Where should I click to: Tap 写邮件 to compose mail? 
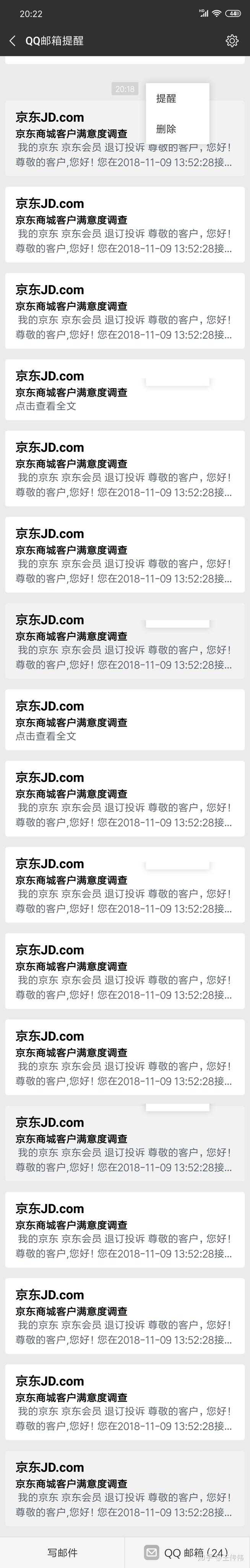pos(62,1553)
